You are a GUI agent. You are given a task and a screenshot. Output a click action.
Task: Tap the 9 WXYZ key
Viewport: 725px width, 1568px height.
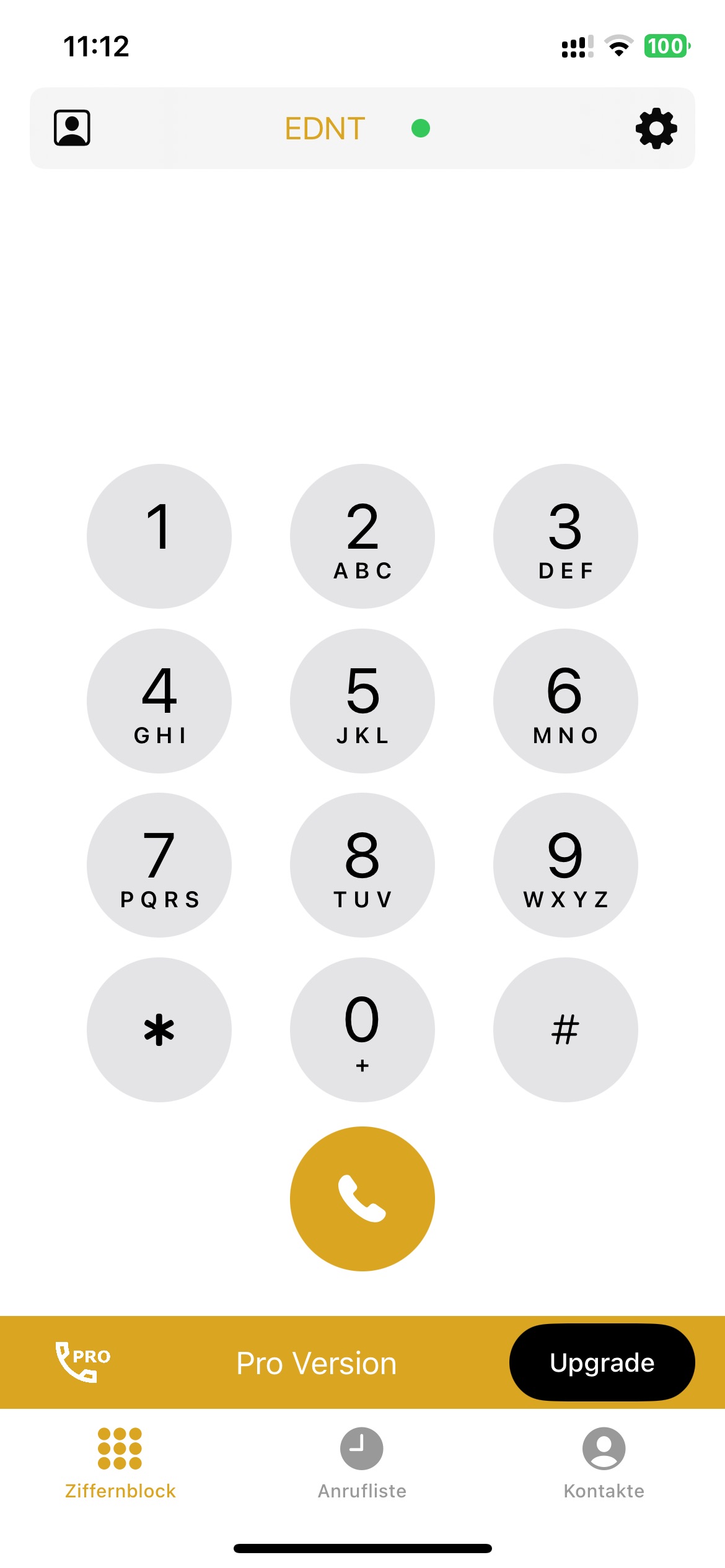pyautogui.click(x=566, y=865)
